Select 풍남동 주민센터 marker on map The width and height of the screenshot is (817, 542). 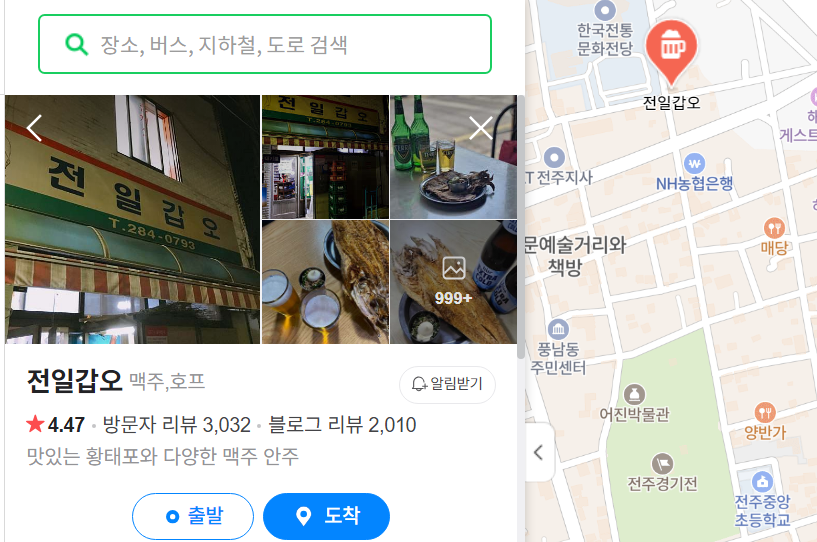(558, 329)
